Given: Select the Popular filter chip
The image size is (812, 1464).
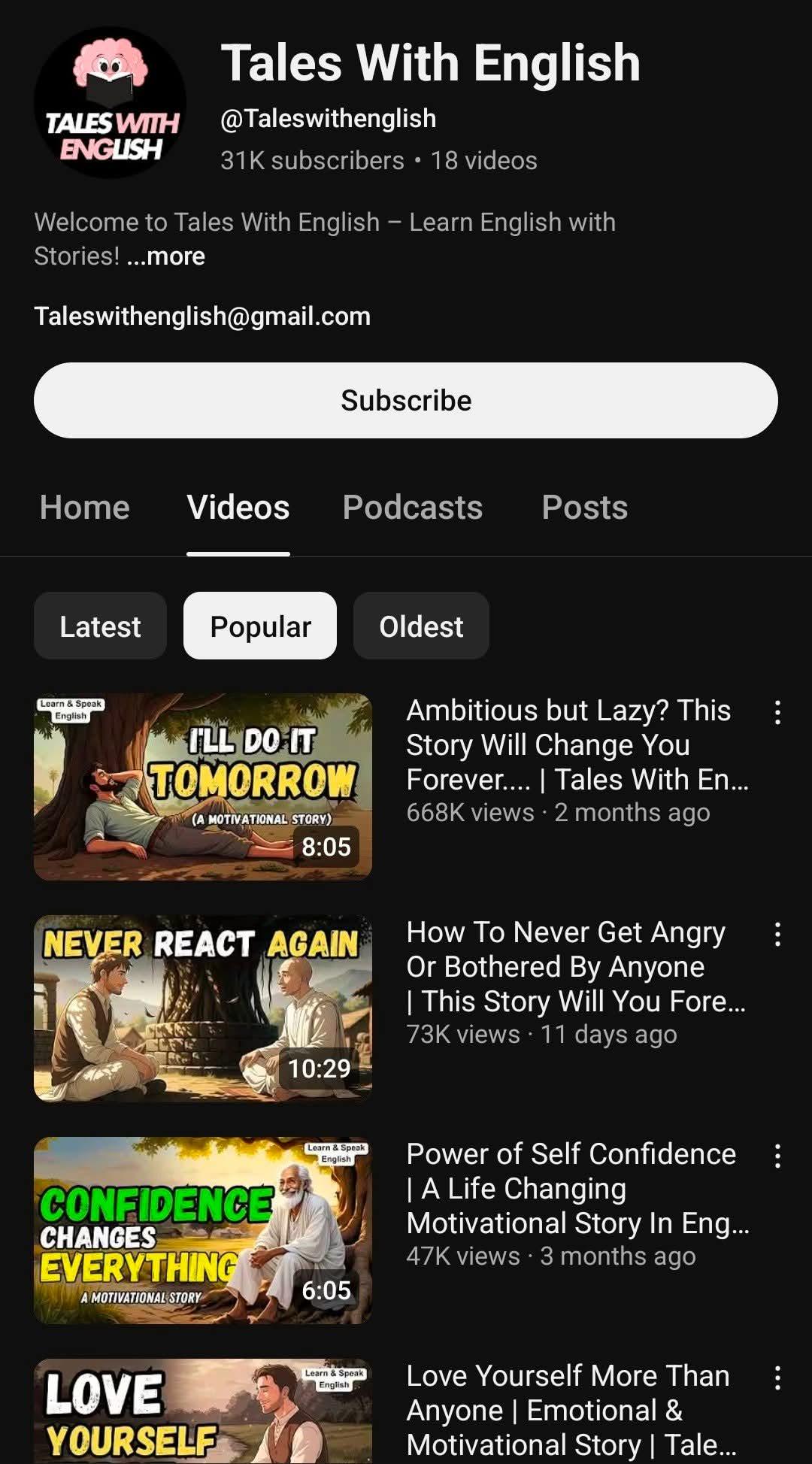Looking at the screenshot, I should (260, 626).
